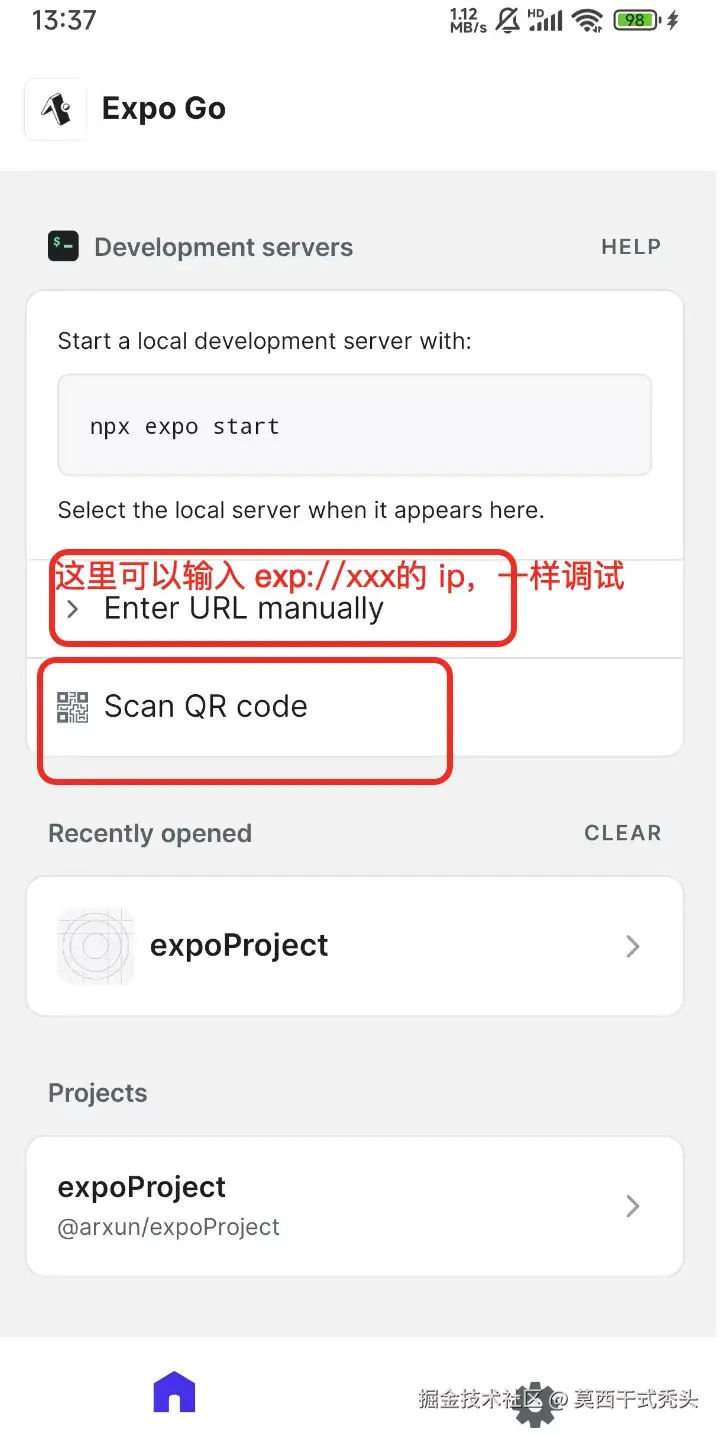
Task: Open expoProject under Recently opened
Action: (x=354, y=946)
